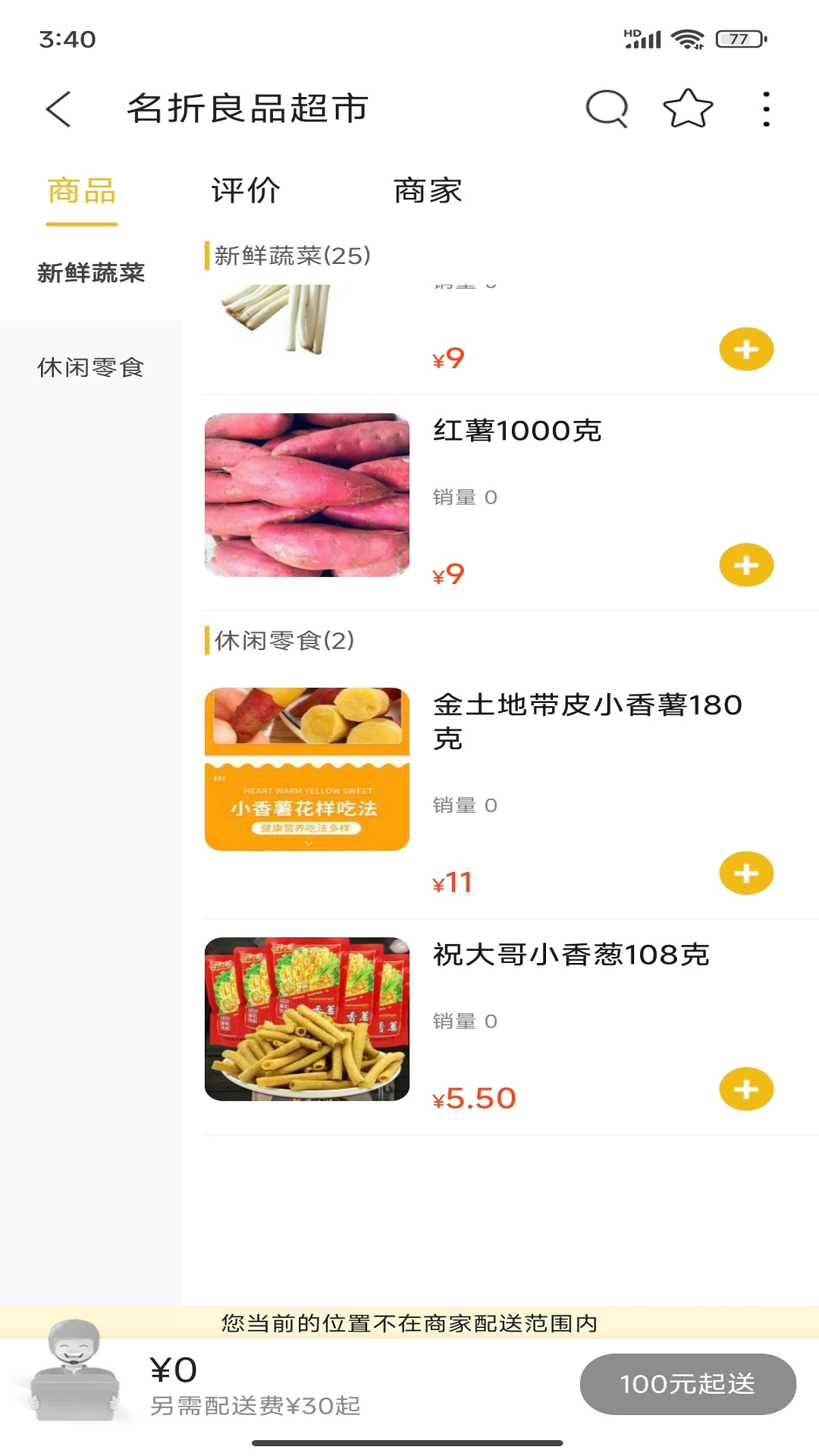Select 休闲零食 in the category sidebar
Viewport: 819px width, 1456px height.
91,369
